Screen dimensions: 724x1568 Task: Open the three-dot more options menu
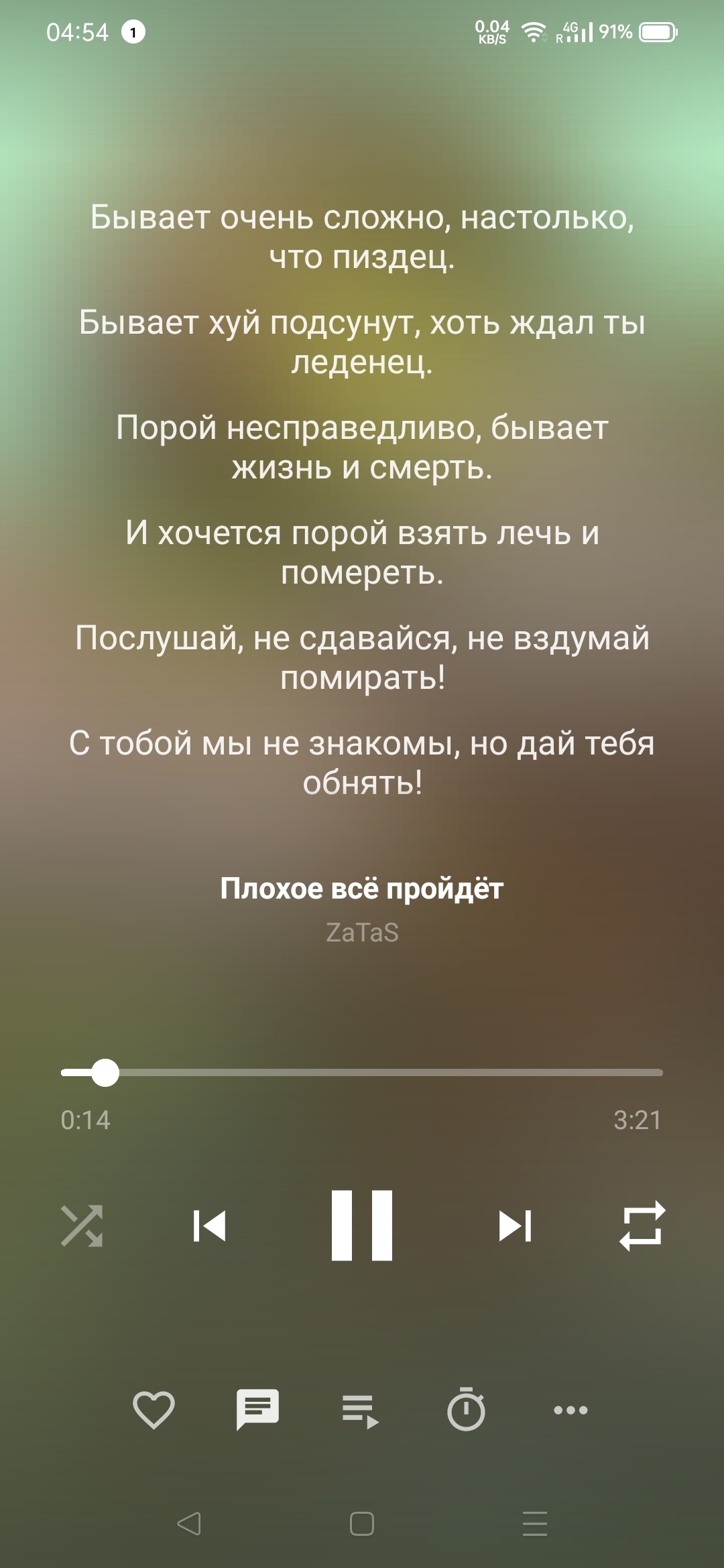(570, 1410)
